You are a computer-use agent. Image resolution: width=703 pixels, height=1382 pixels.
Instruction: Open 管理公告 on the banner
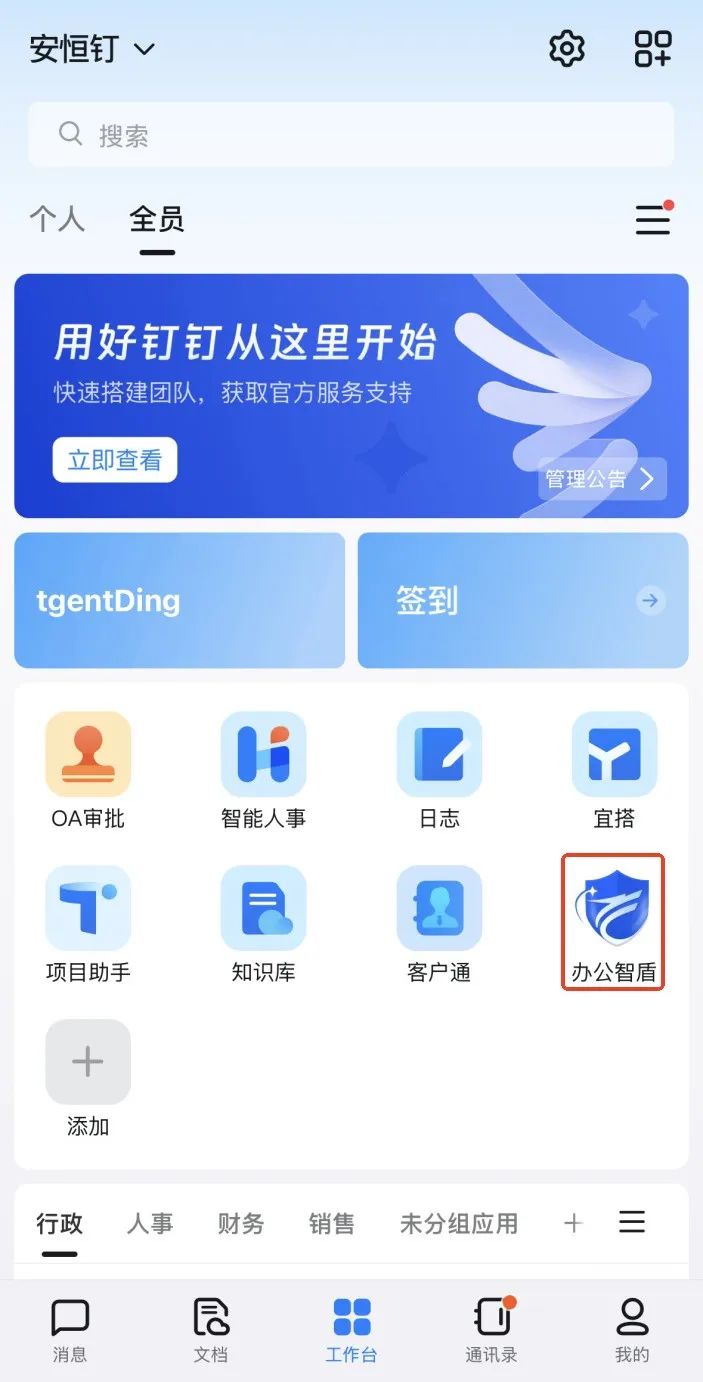[602, 479]
